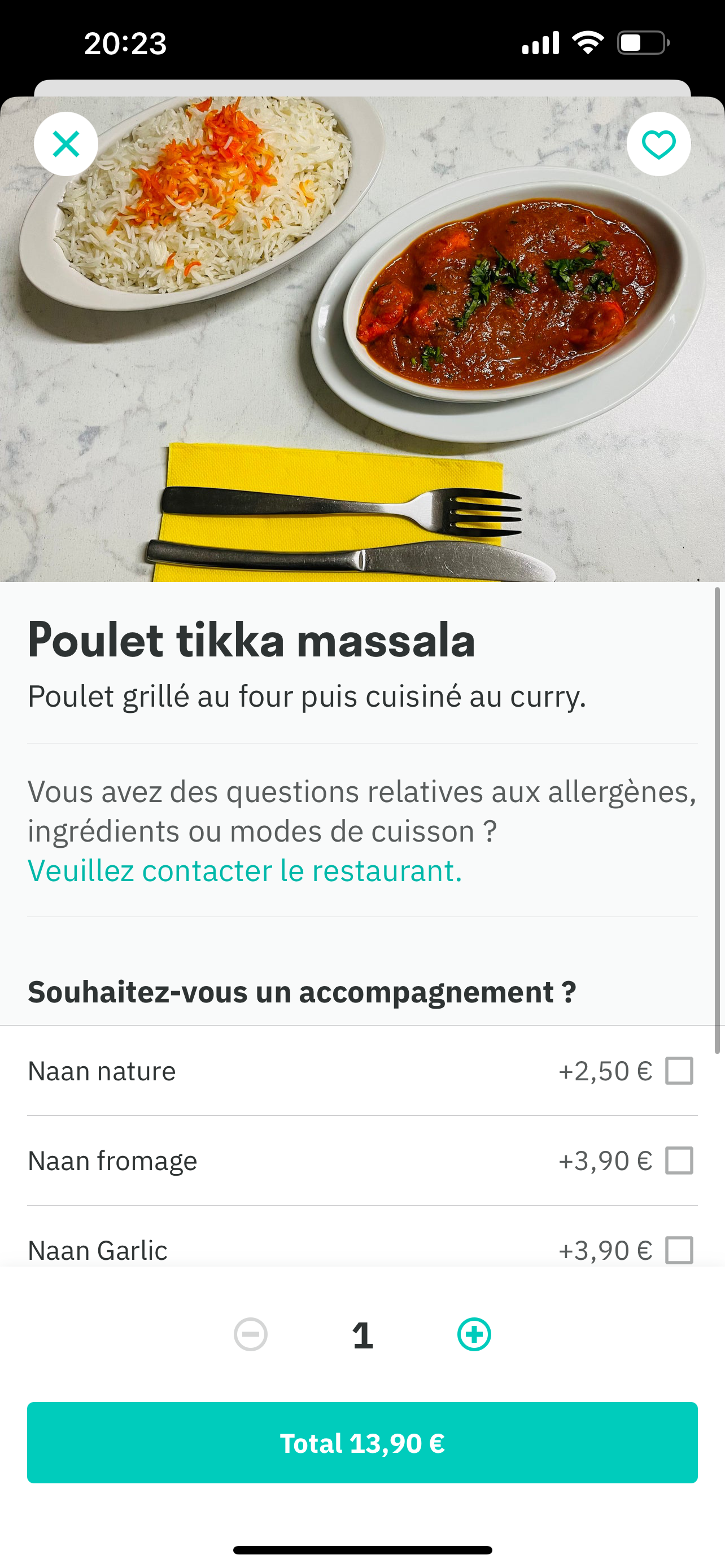This screenshot has width=725, height=1568.
Task: Tick the Naan Garlic accompaniment
Action: pos(679,1250)
